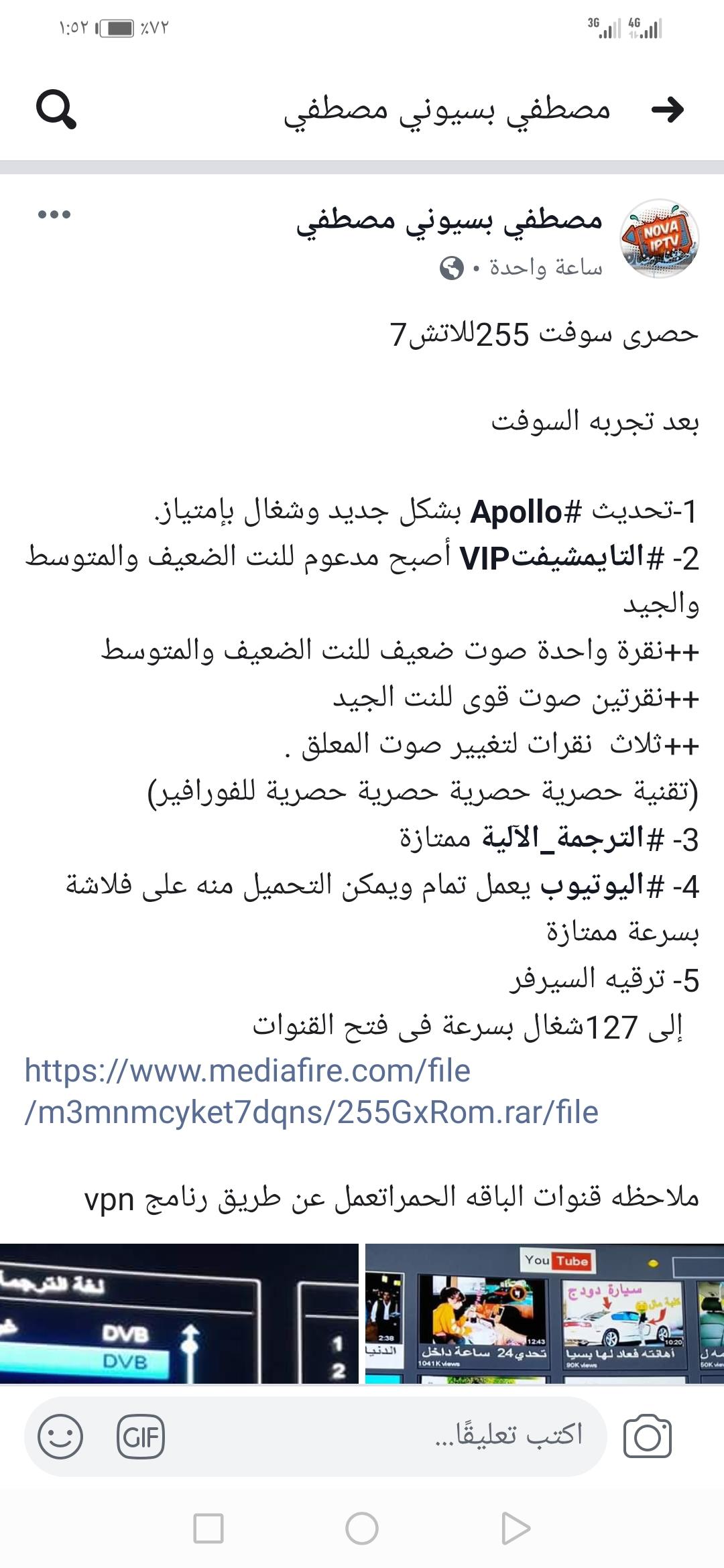The width and height of the screenshot is (724, 1568).
Task: Go to the system home screen
Action: point(362,1528)
